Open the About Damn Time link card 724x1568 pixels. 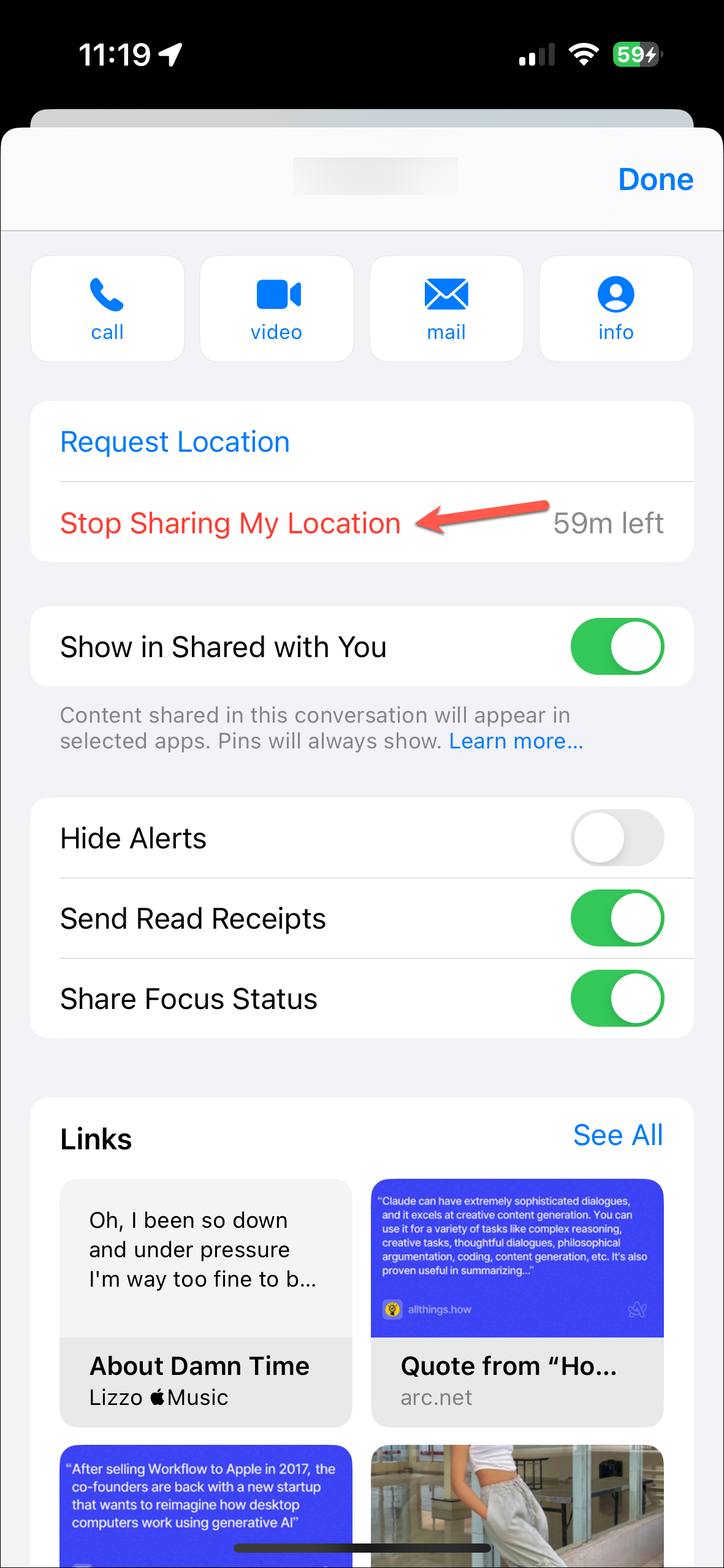206,1303
